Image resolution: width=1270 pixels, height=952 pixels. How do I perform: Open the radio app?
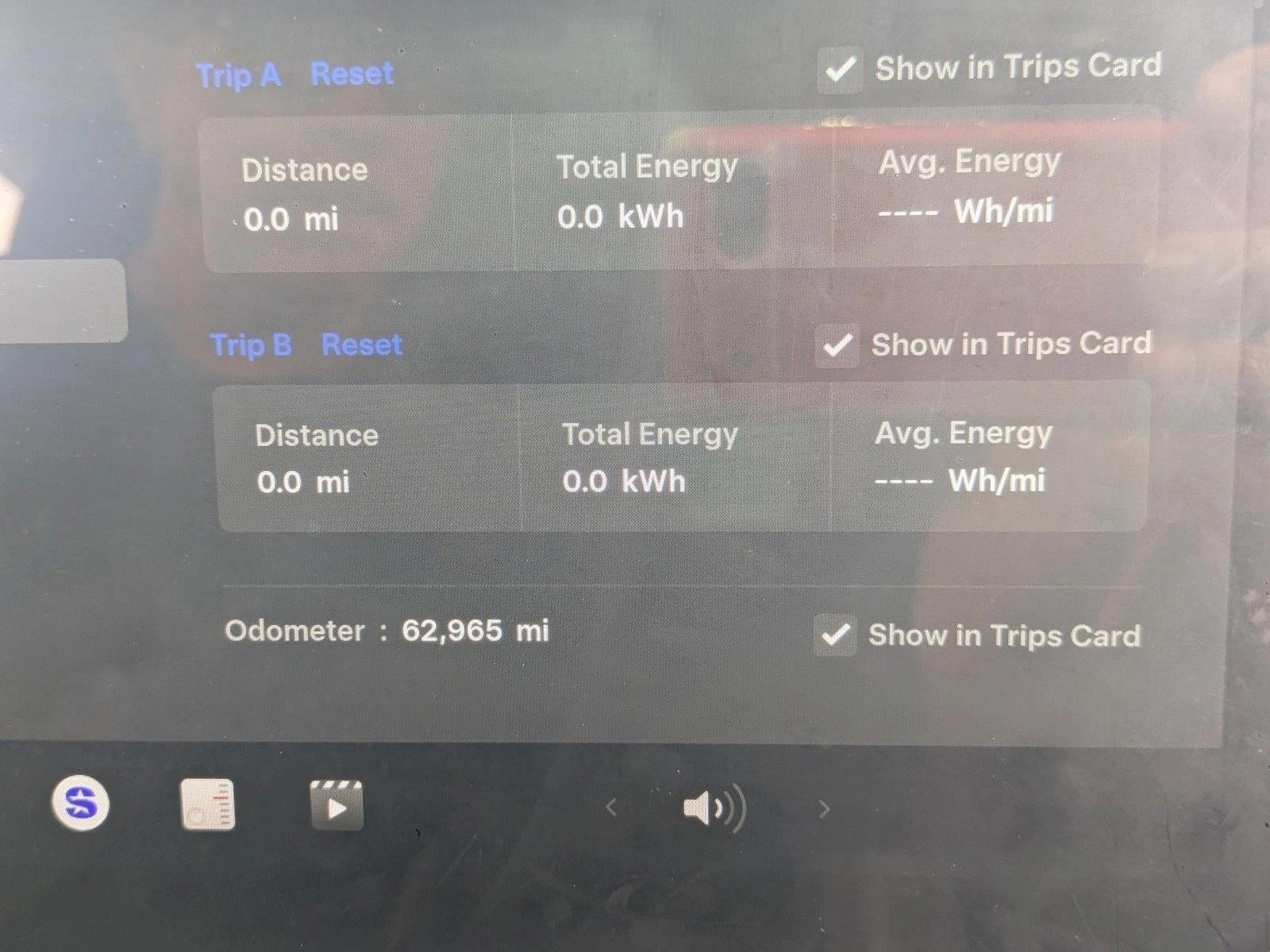tap(207, 805)
